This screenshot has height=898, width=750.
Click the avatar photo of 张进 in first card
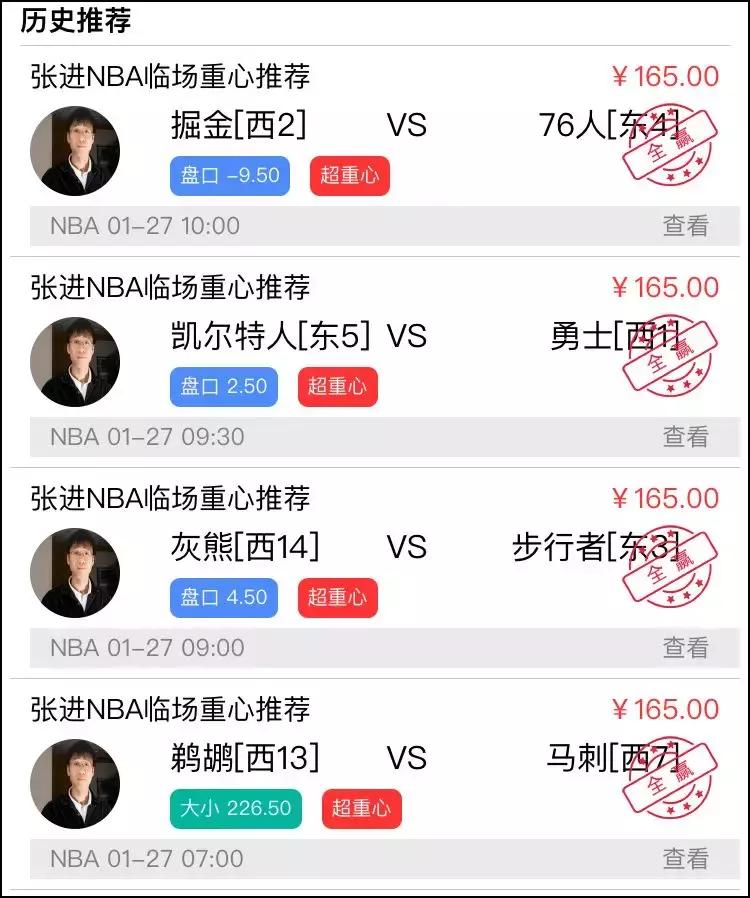pos(76,148)
